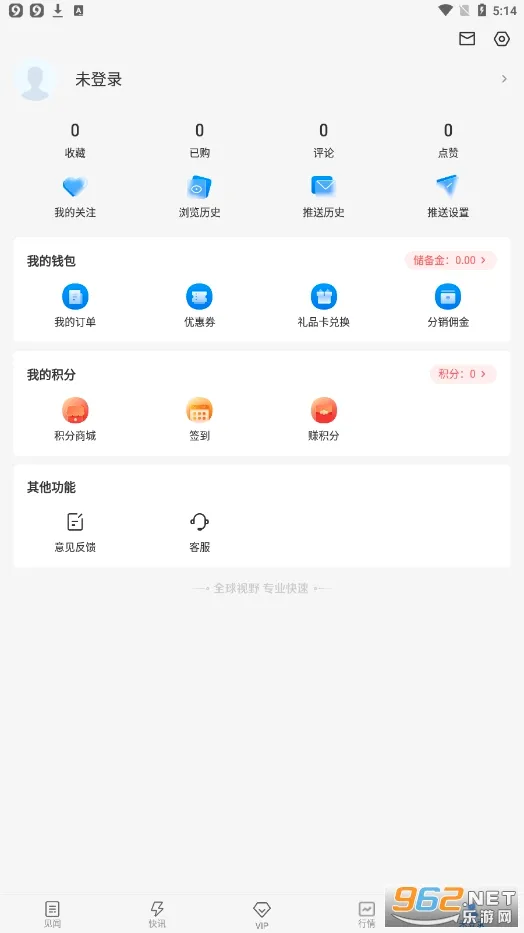Open 推送历史

pyautogui.click(x=324, y=197)
